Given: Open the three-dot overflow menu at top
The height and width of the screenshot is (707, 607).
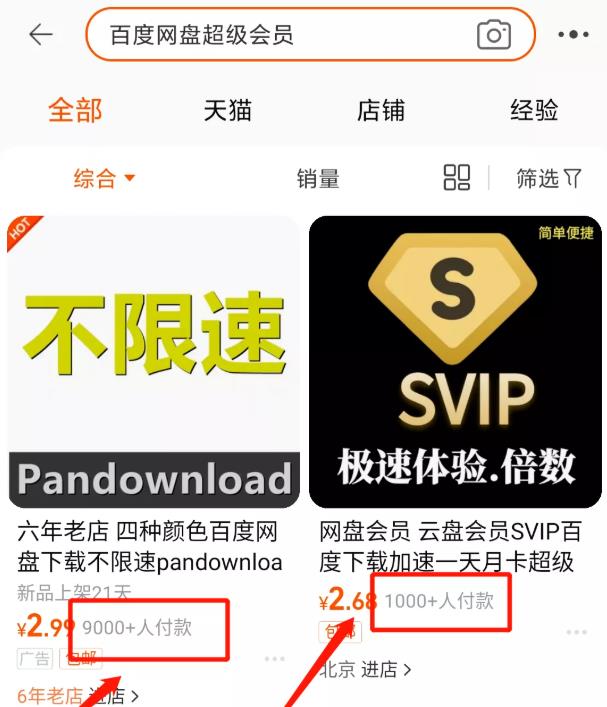Looking at the screenshot, I should point(573,36).
